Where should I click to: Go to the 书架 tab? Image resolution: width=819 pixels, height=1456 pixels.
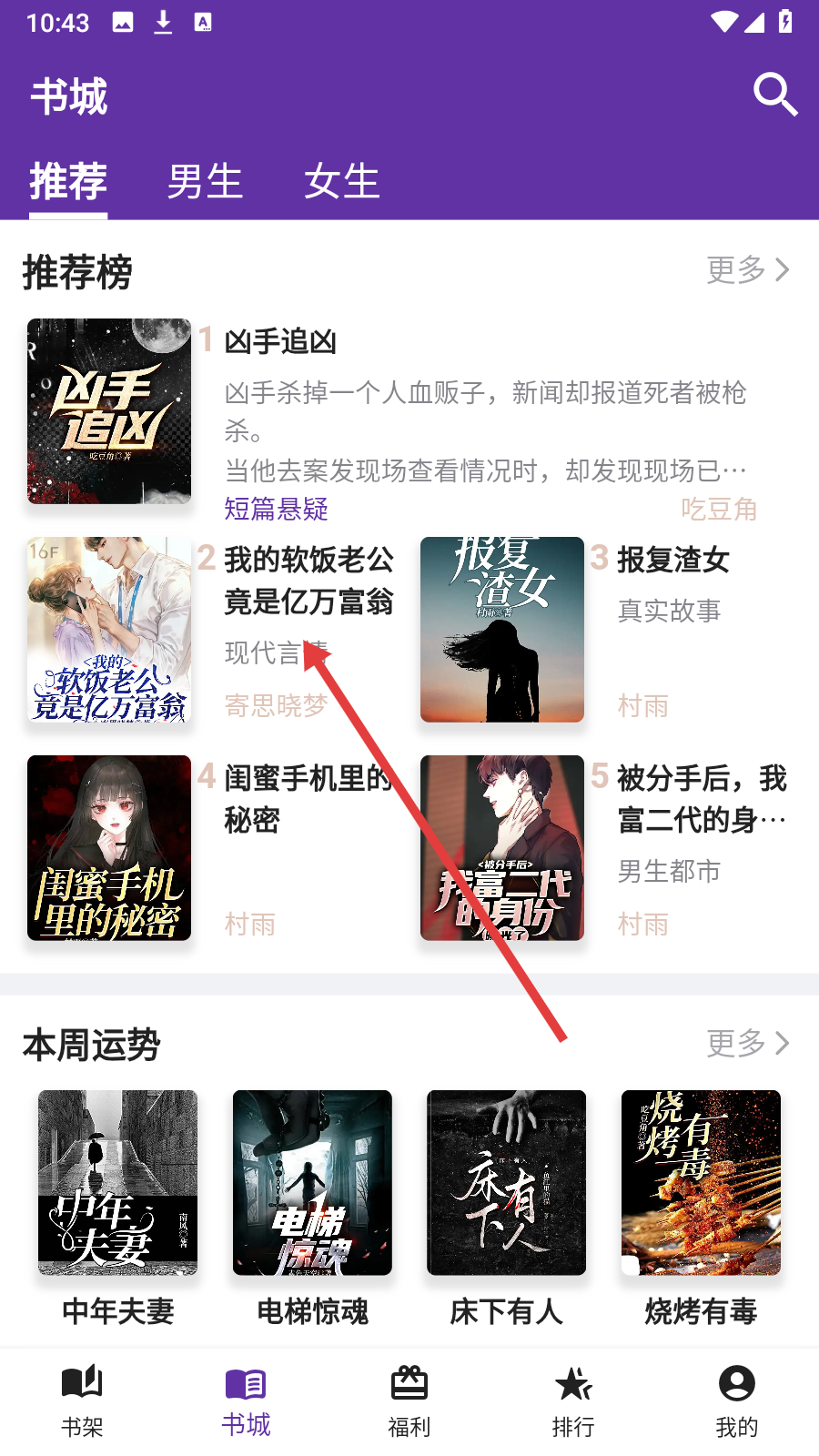pyautogui.click(x=82, y=1400)
